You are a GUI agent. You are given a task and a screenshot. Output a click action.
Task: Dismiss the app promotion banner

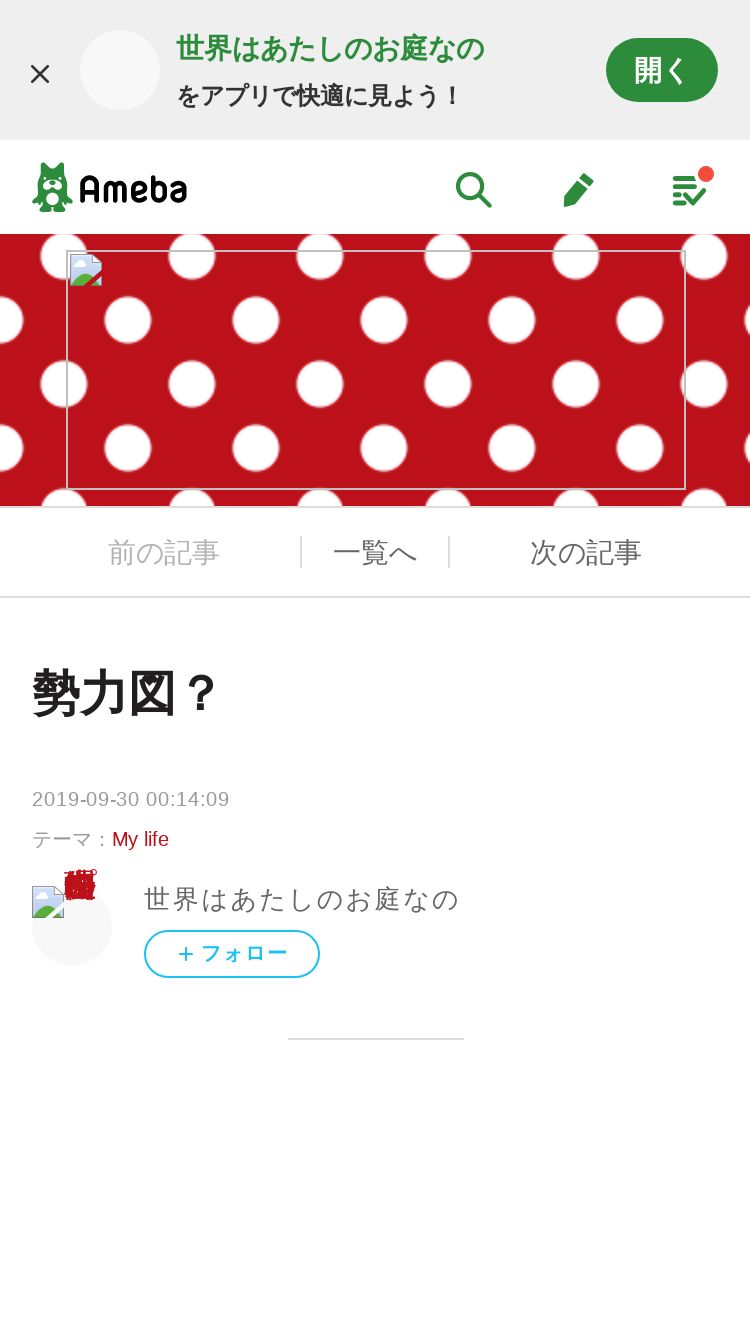coord(40,73)
